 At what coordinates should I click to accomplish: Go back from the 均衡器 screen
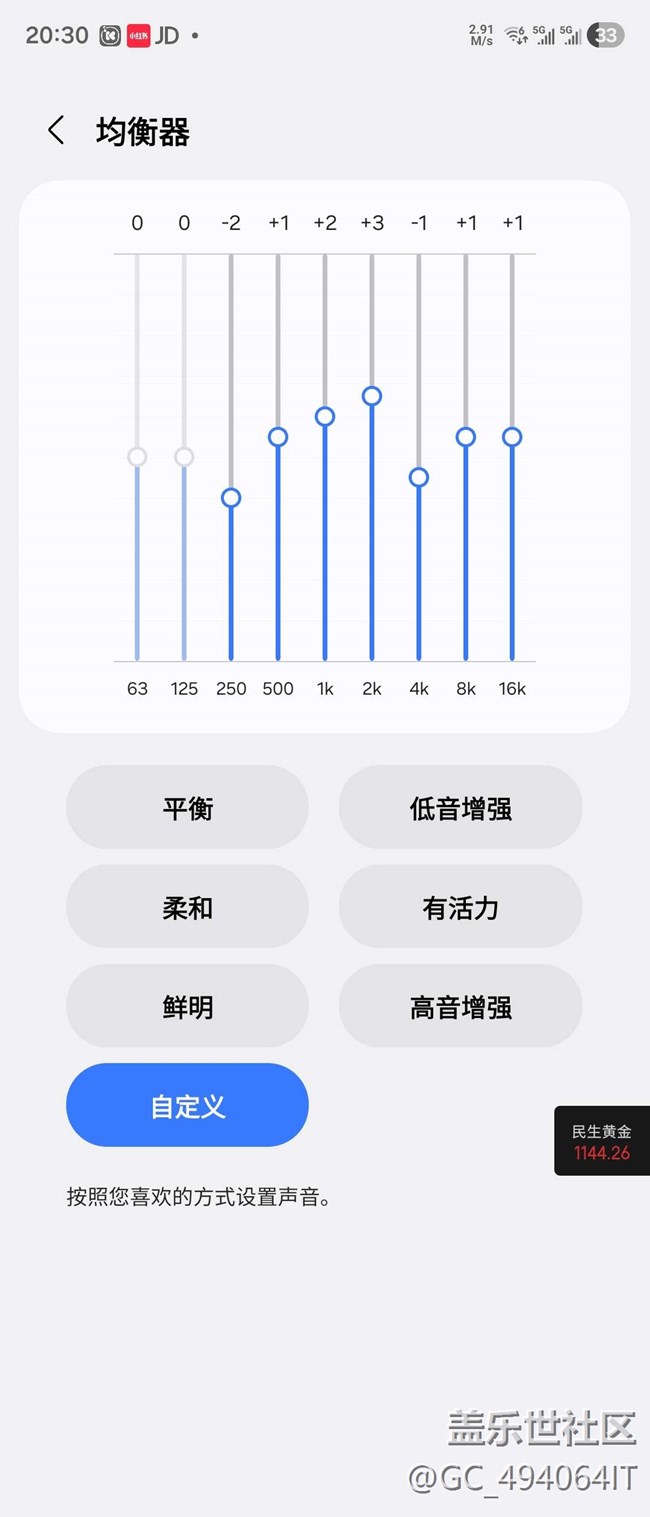(56, 130)
